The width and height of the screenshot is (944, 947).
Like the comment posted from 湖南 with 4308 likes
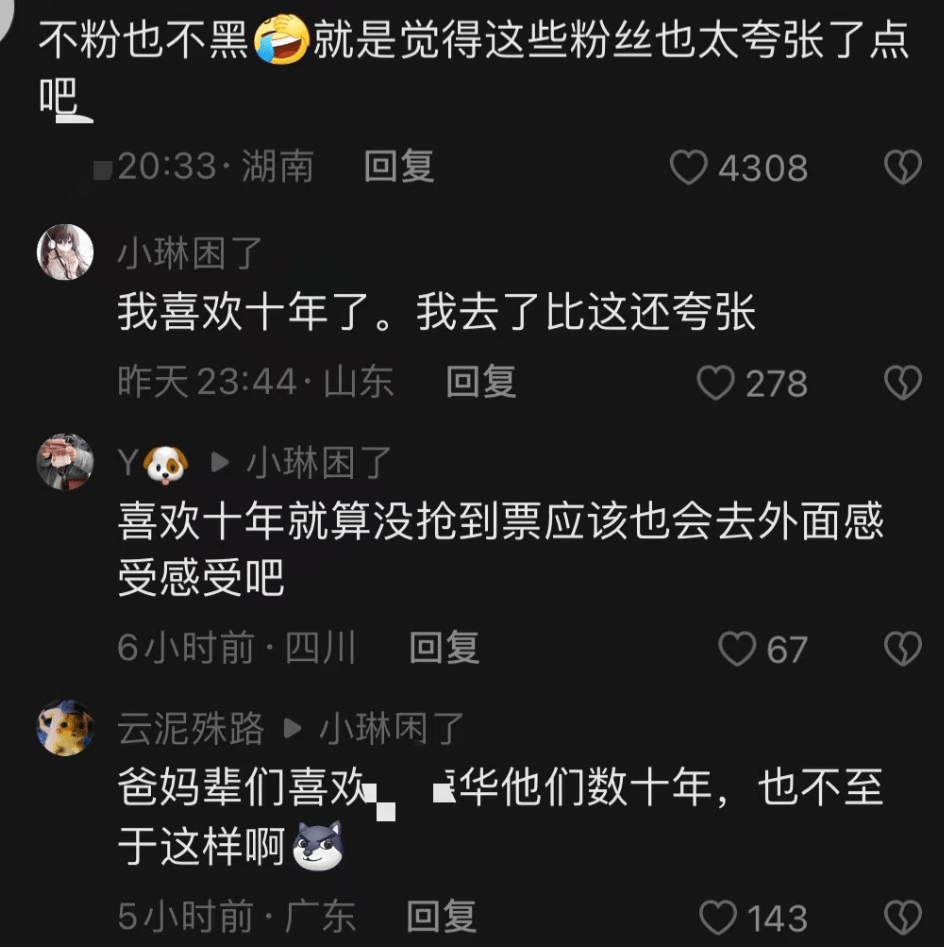tap(689, 167)
